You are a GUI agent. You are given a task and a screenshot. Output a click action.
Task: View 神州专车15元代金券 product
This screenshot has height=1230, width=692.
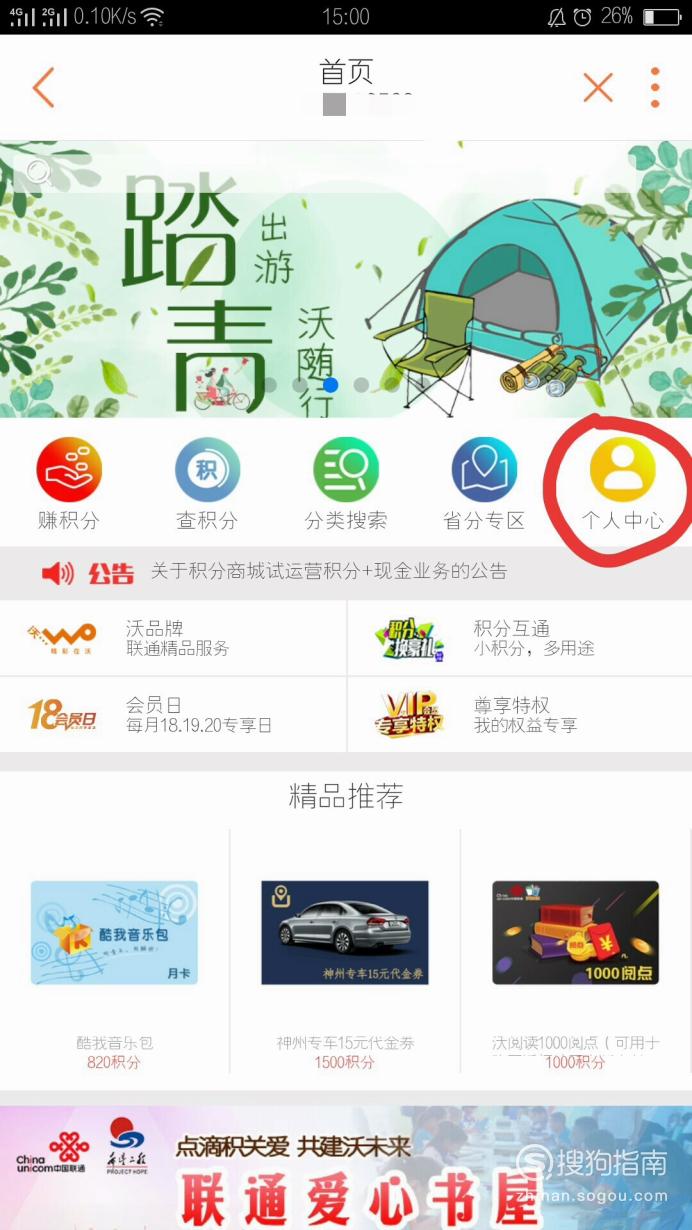[x=345, y=951]
